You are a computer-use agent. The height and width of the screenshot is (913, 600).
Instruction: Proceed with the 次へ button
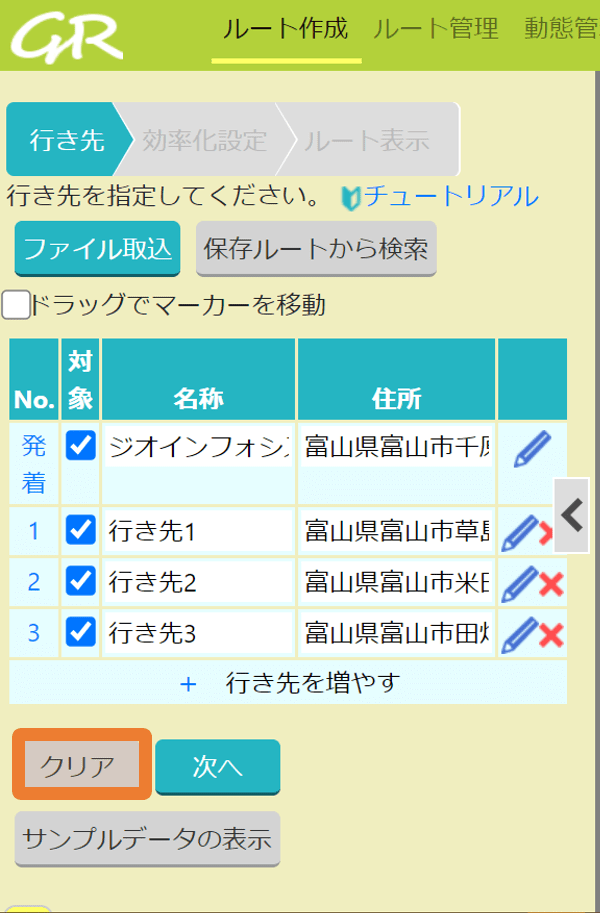click(218, 766)
